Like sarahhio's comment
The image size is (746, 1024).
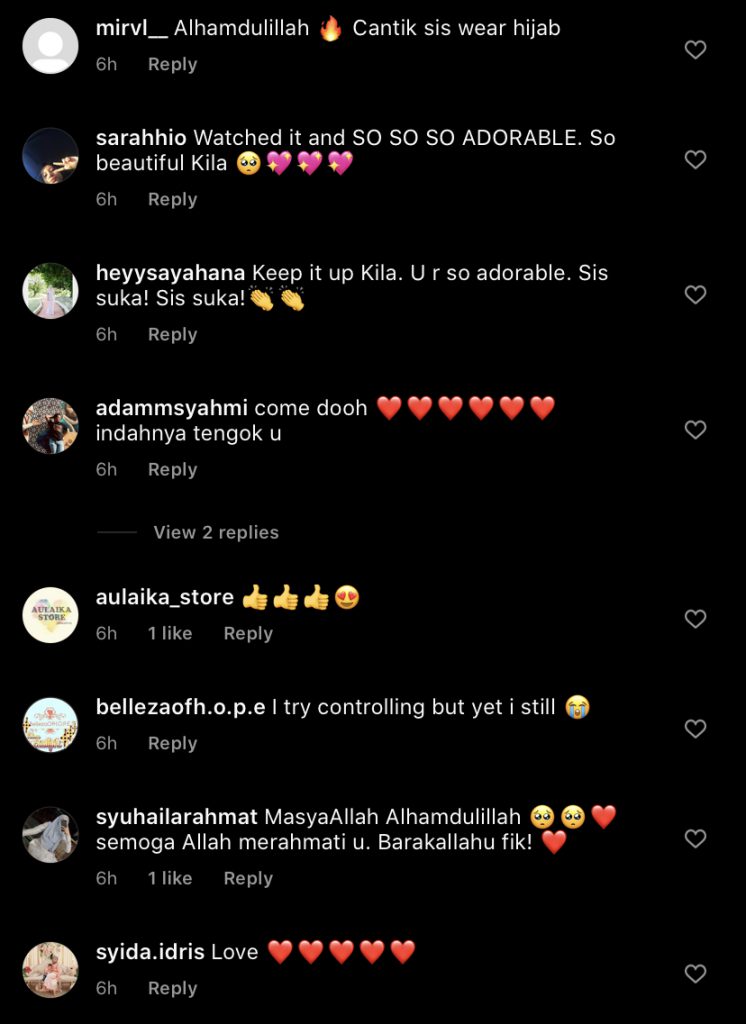(x=695, y=160)
